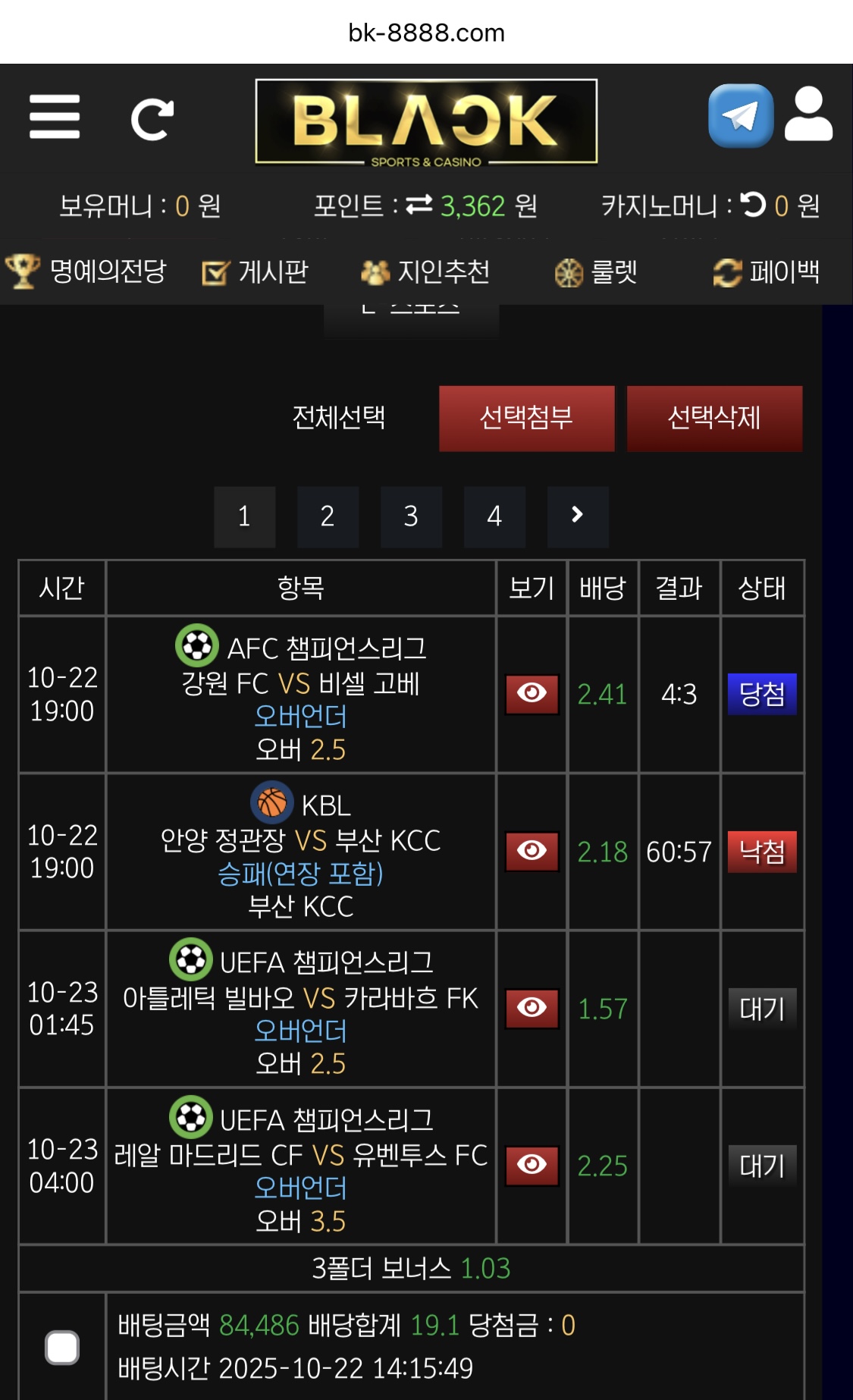
Task: Go to page 2
Action: (x=328, y=516)
